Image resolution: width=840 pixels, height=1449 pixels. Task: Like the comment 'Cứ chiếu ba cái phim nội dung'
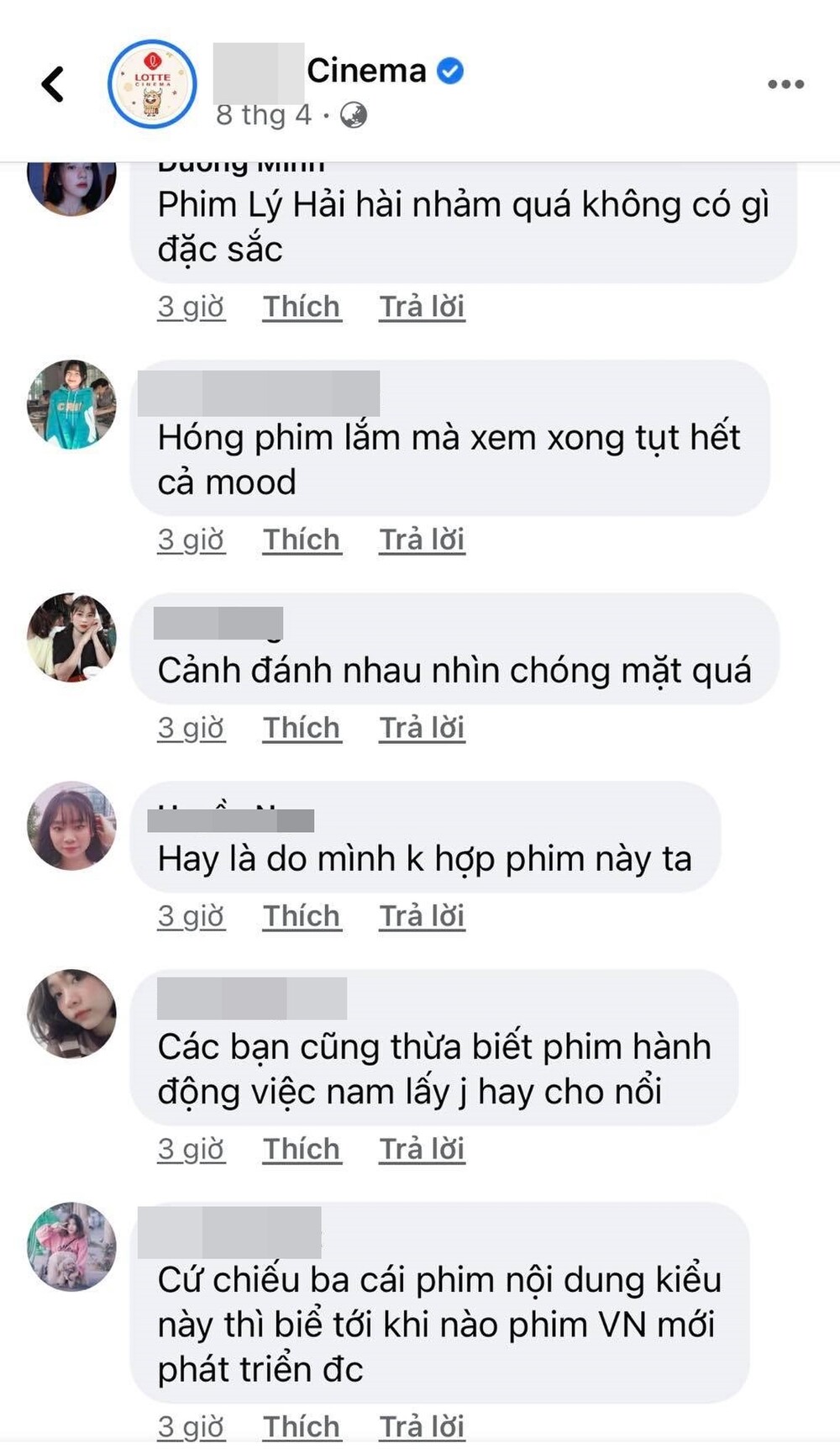click(x=301, y=1426)
